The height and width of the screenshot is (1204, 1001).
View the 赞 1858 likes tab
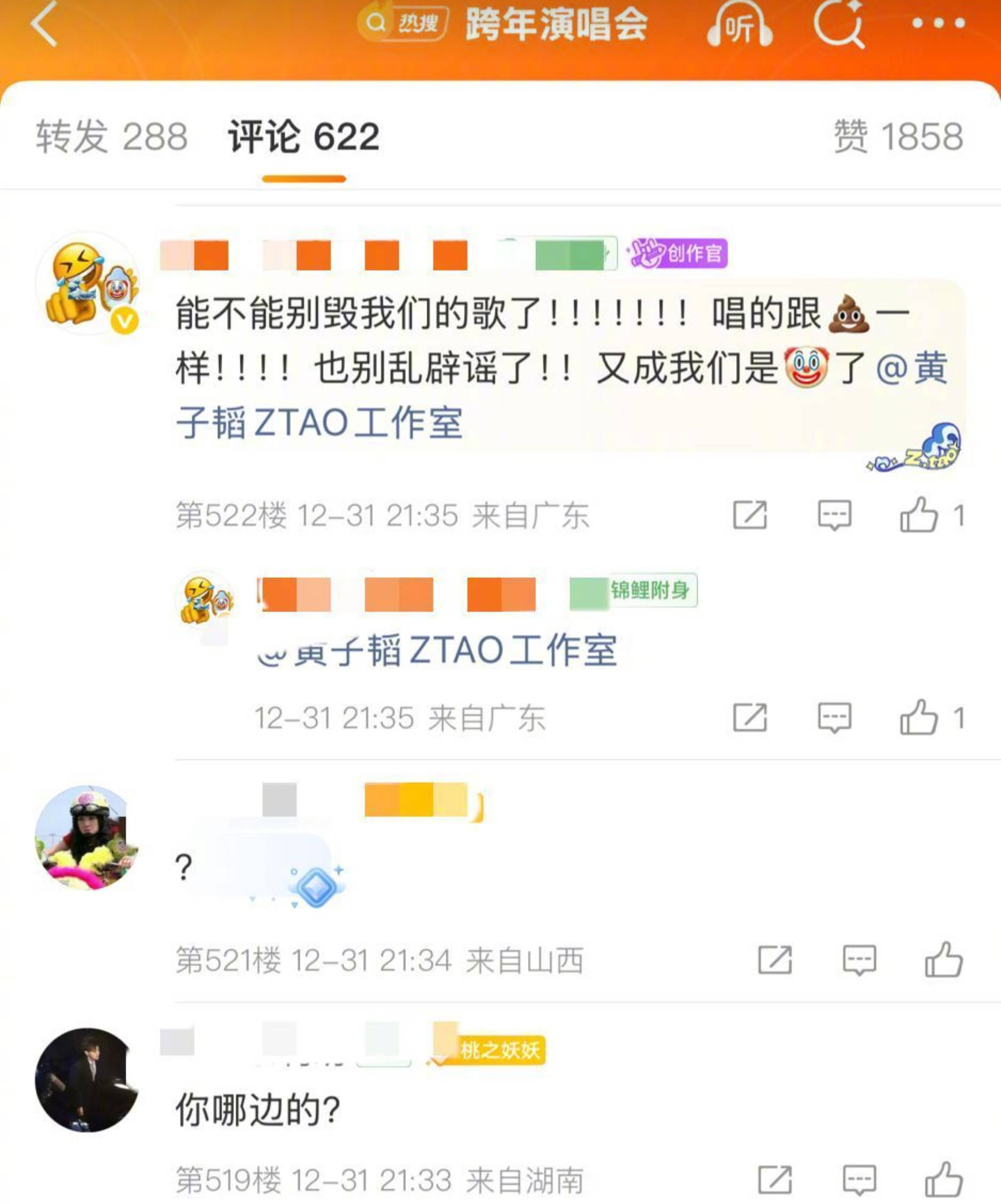point(898,136)
